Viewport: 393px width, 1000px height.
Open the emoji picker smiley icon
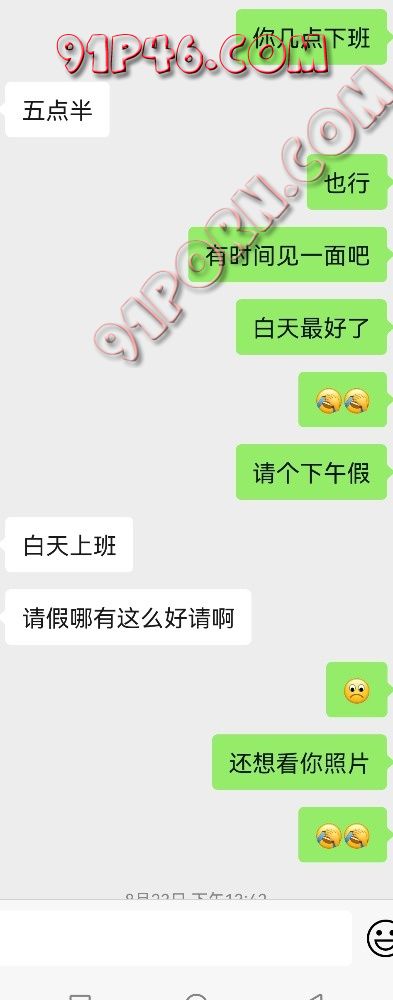381,938
